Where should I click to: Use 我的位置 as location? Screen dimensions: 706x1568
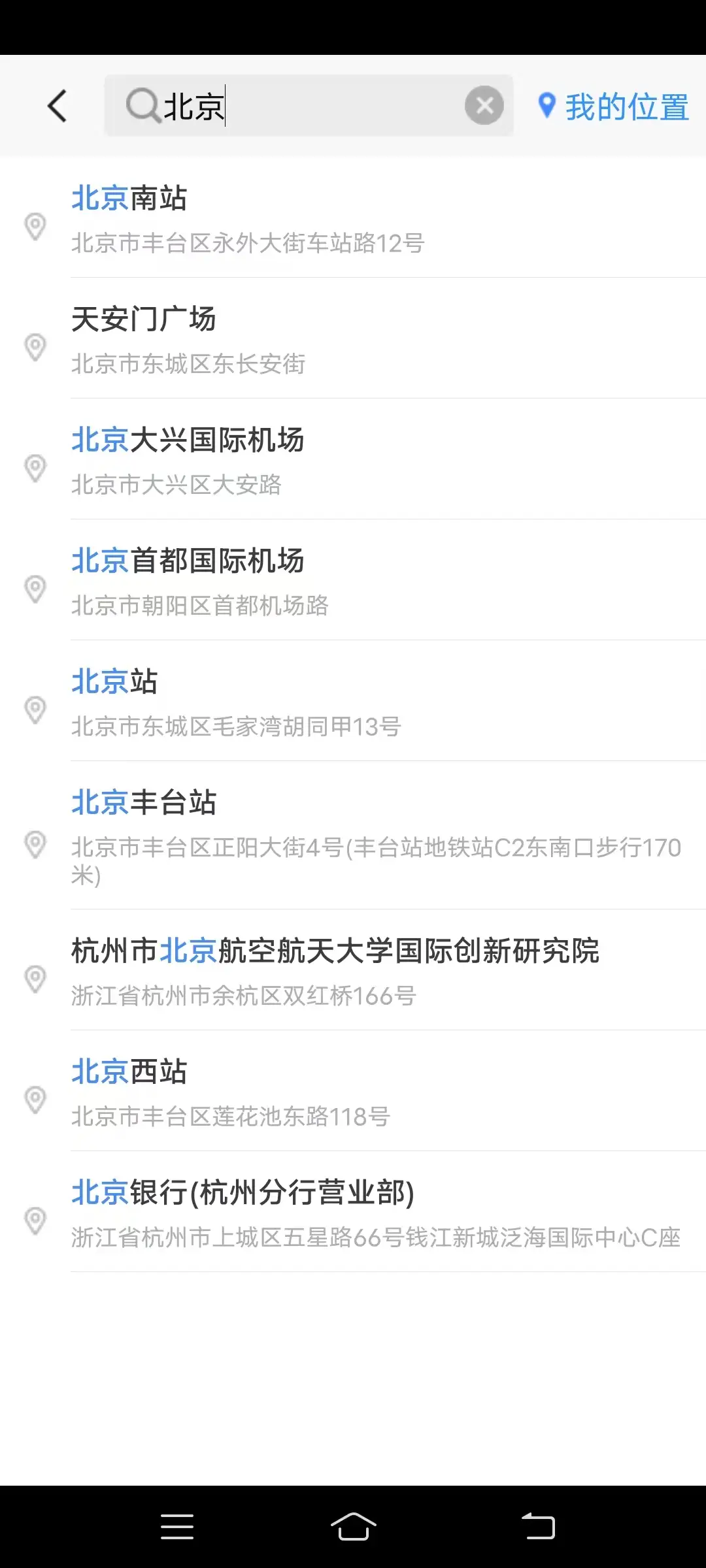click(613, 106)
